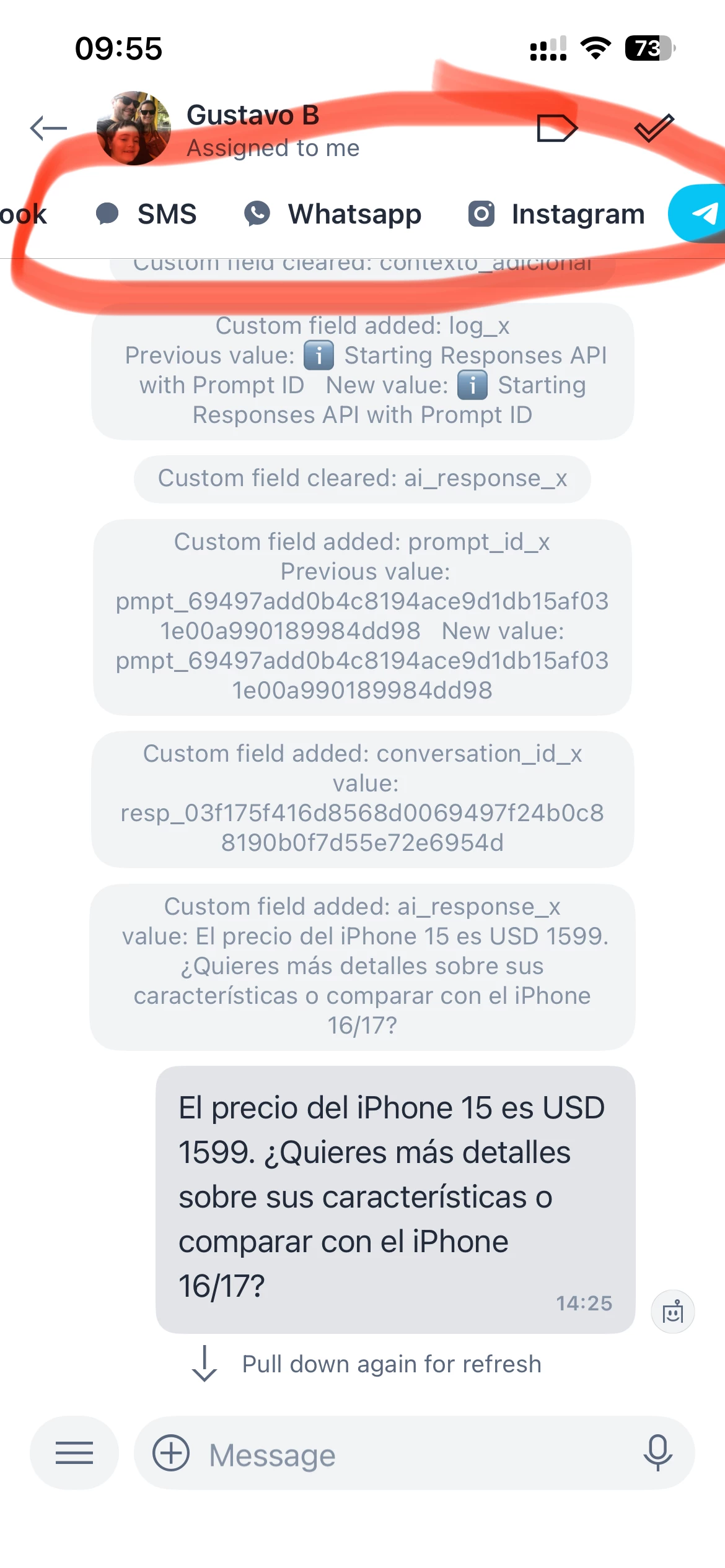Screen dimensions: 725x1568
Task: Record a voice message with the microphone
Action: 657,1453
